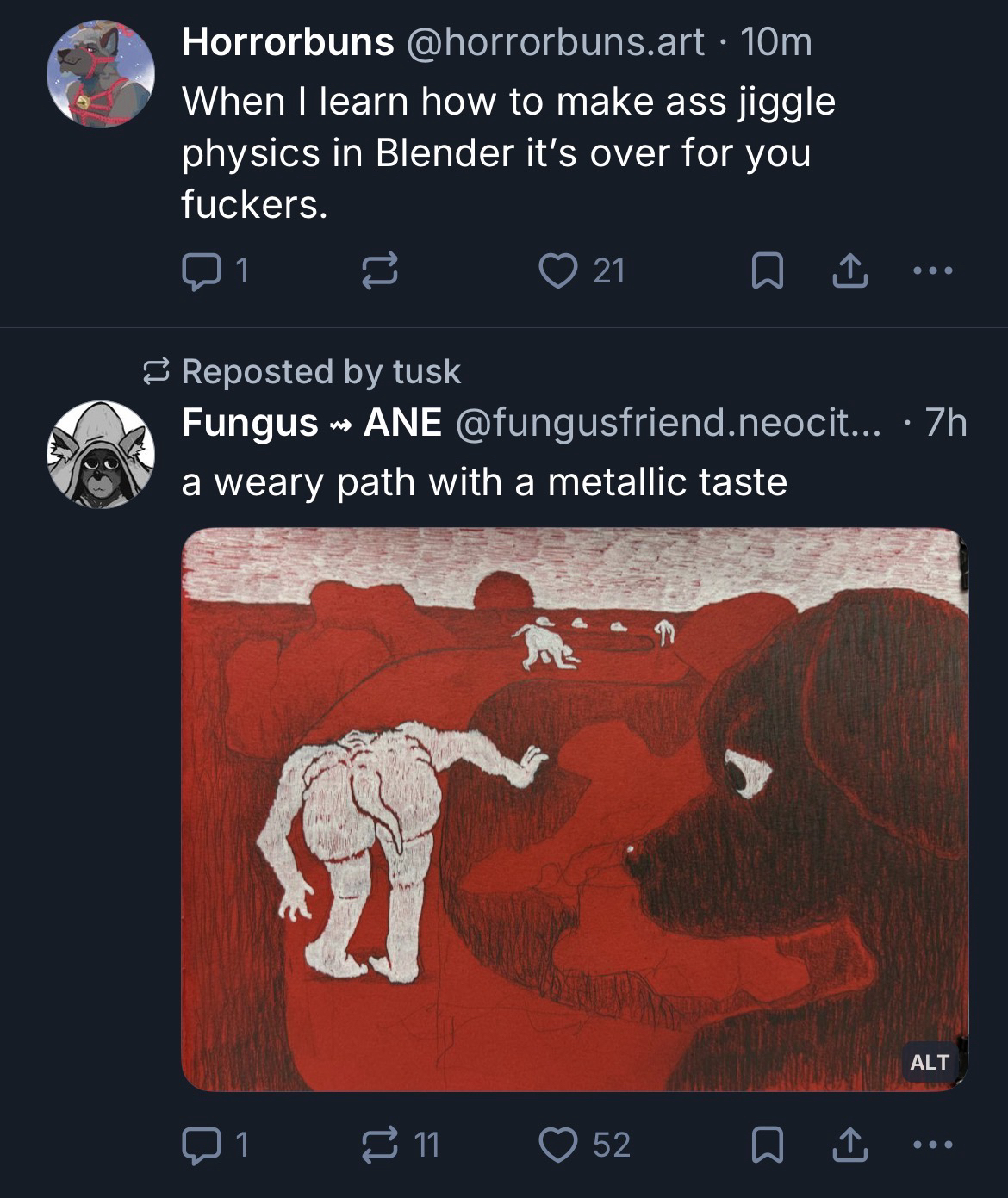
Task: Open Horrorbuns' profile avatar
Action: [100, 73]
